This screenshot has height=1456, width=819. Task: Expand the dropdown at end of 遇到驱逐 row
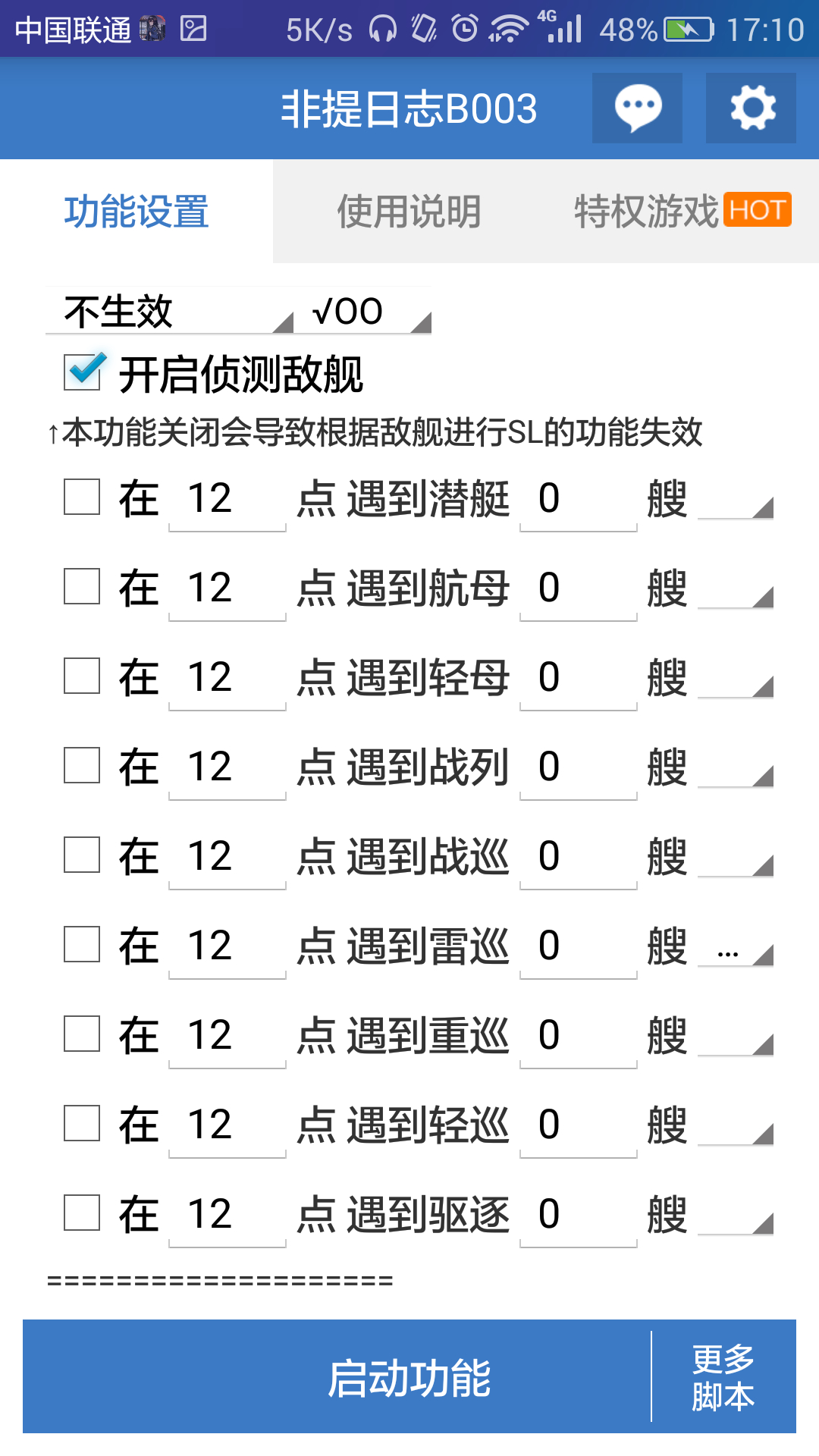point(736,1215)
